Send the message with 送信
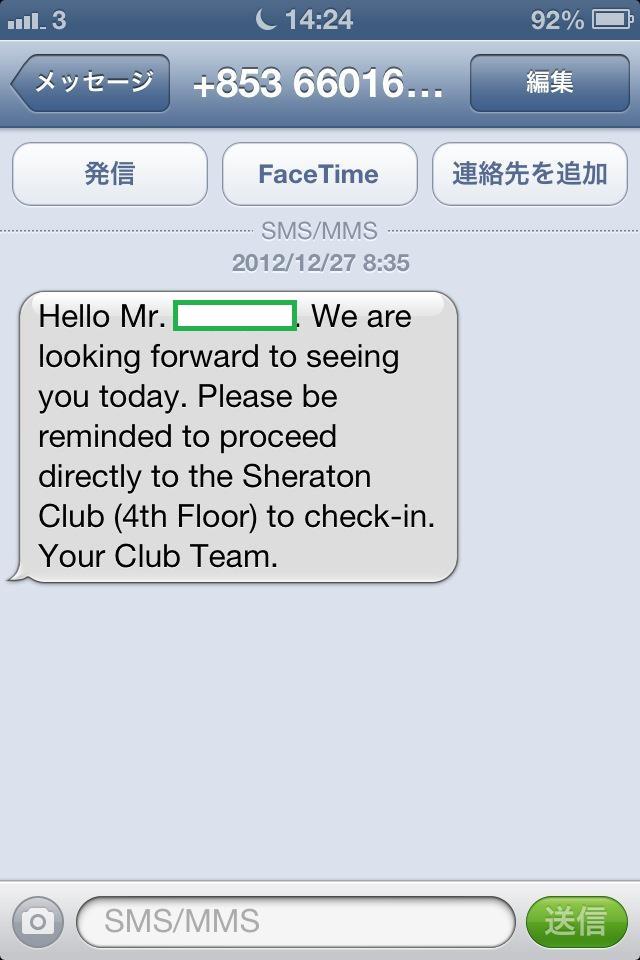This screenshot has height=960, width=640. point(575,921)
